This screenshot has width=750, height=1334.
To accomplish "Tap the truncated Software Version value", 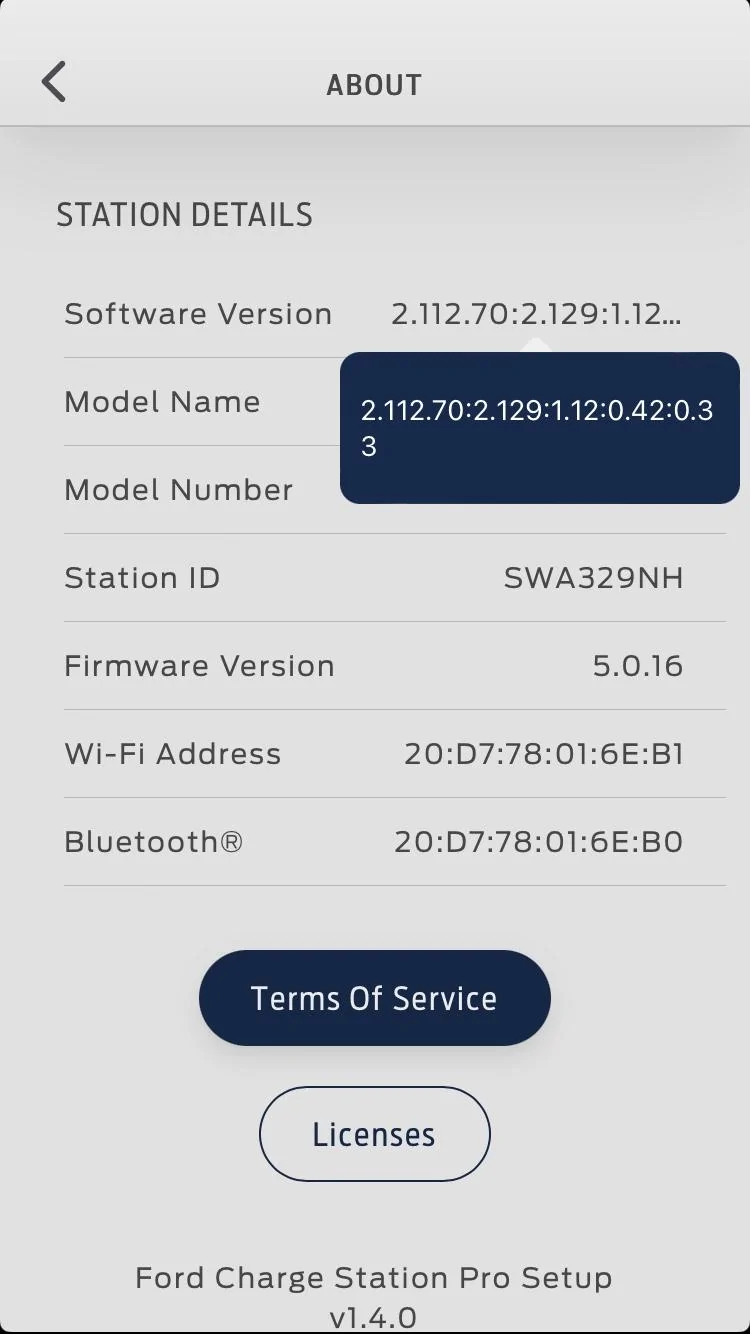I will point(536,314).
